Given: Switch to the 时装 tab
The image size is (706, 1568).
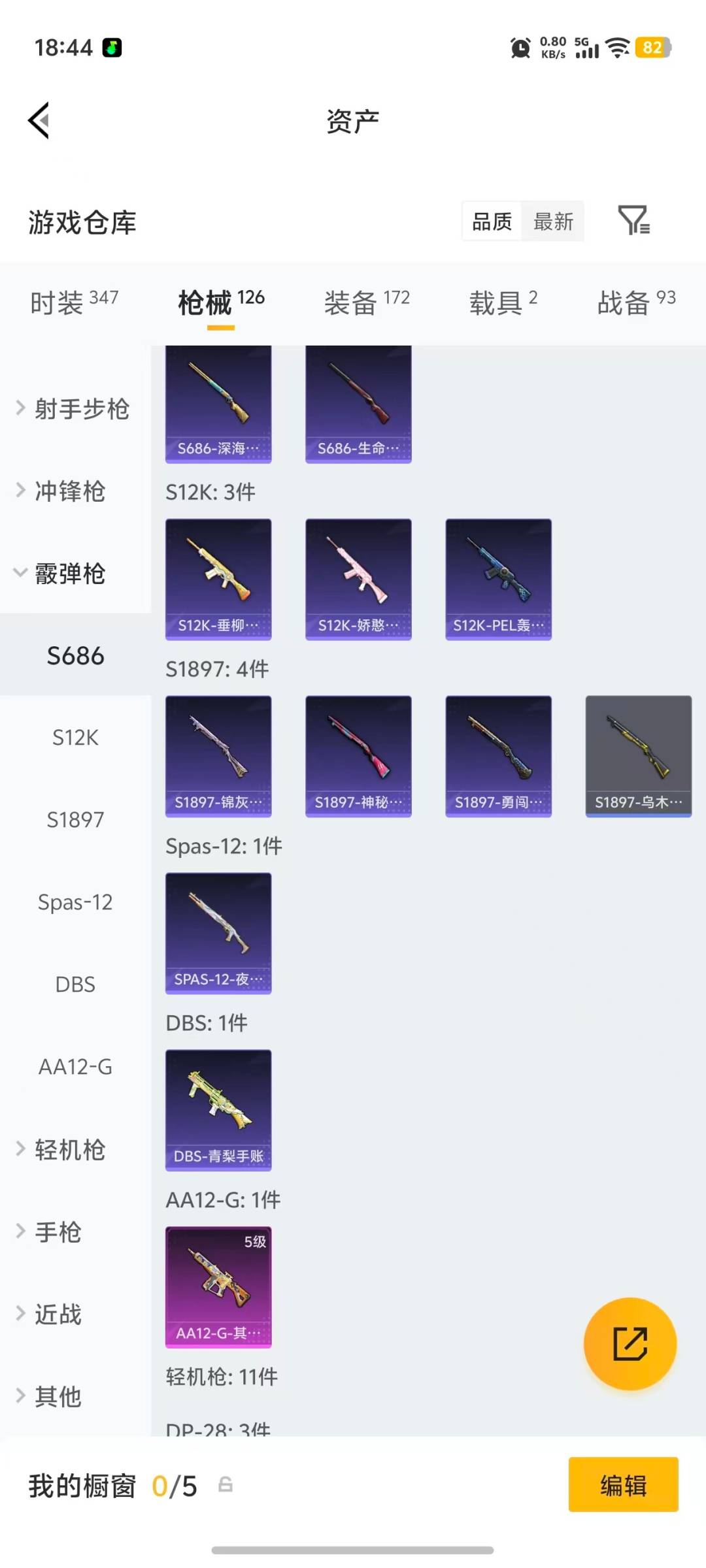Looking at the screenshot, I should pos(75,302).
